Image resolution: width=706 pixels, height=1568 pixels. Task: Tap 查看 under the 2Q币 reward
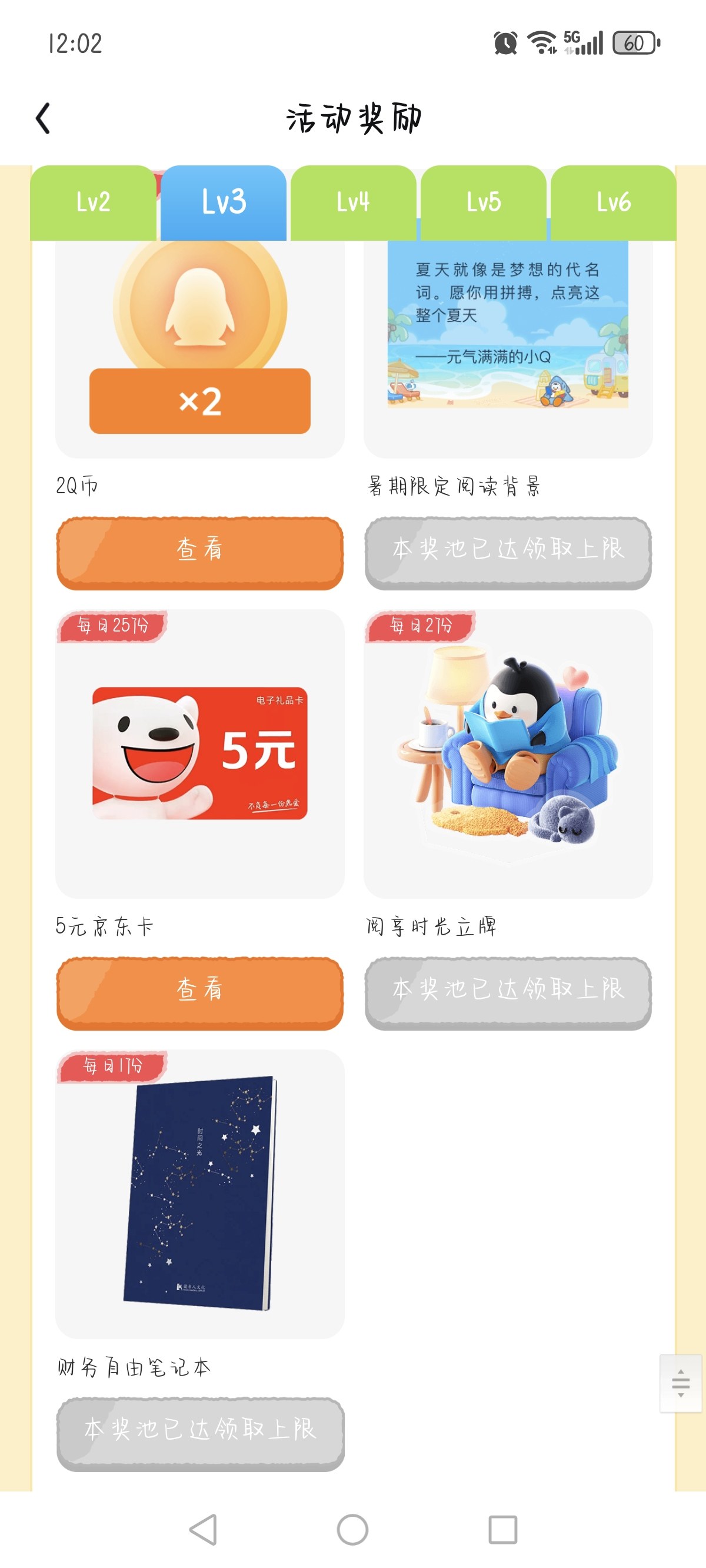[x=200, y=553]
